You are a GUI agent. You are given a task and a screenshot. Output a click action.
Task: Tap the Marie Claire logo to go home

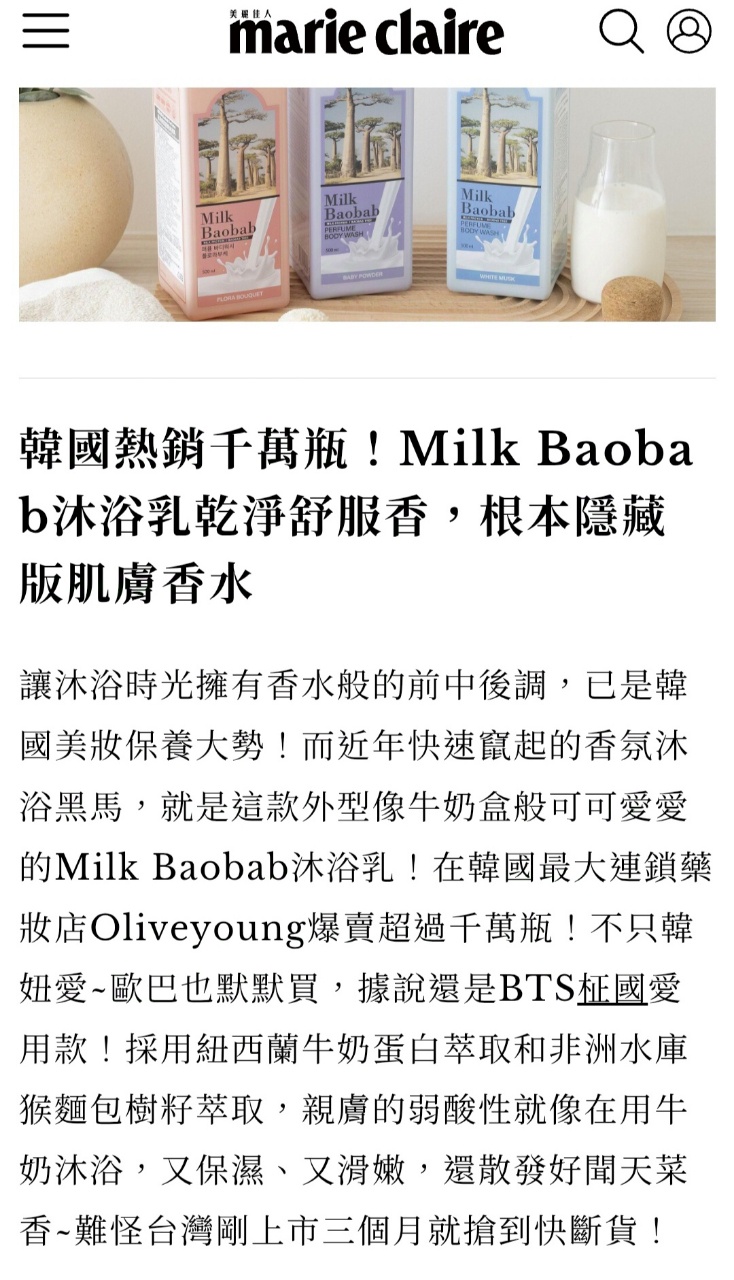(x=366, y=31)
